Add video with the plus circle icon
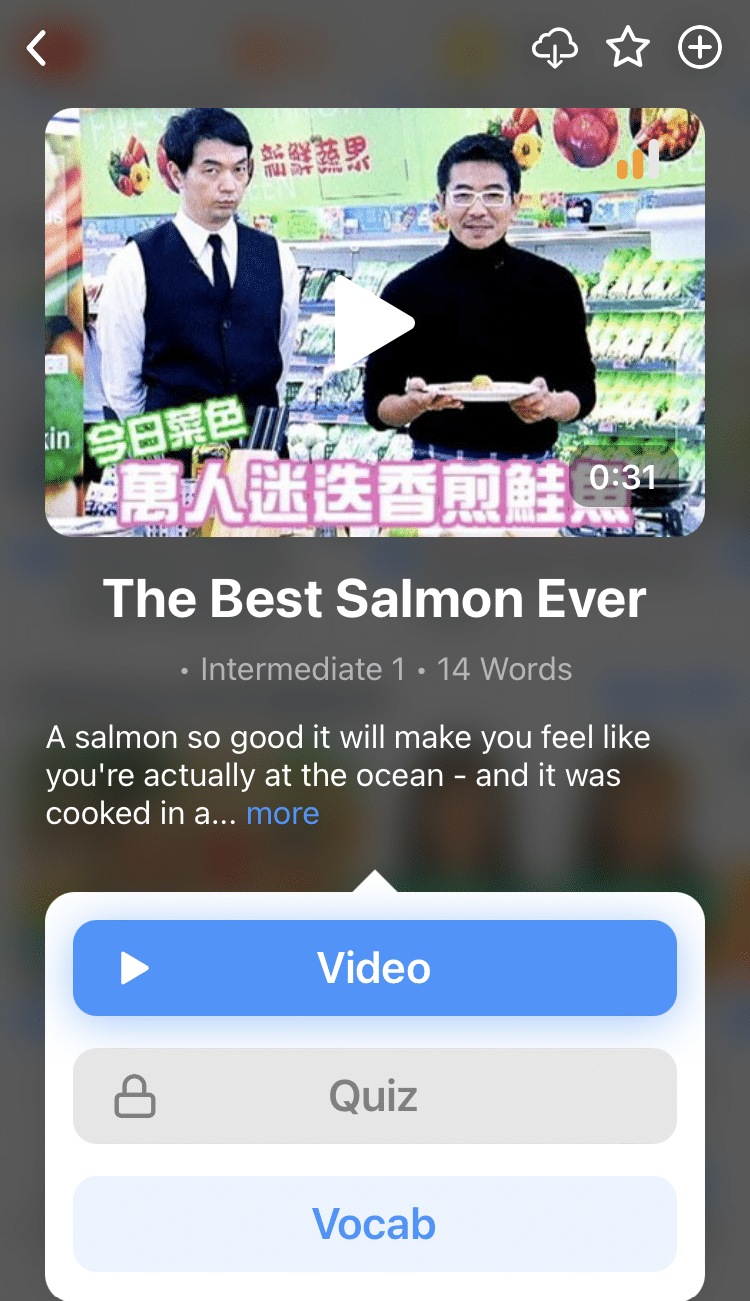This screenshot has width=750, height=1301. tap(700, 48)
